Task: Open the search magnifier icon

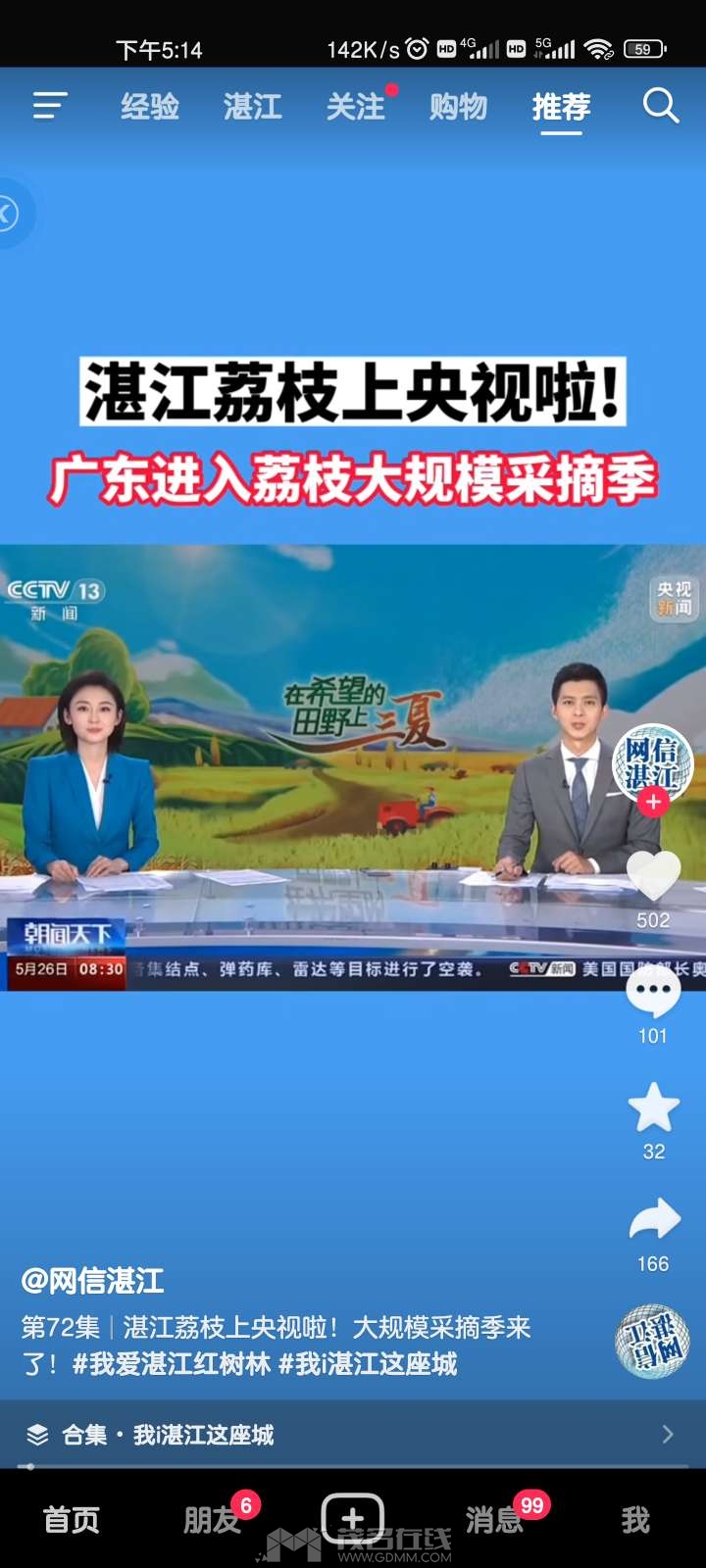Action: click(661, 105)
